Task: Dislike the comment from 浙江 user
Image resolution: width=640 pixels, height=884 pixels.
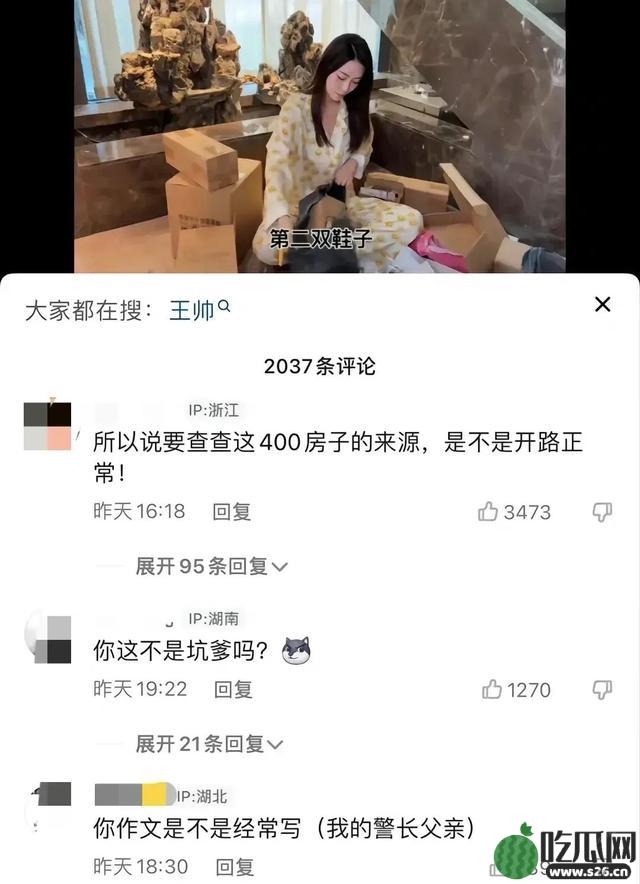Action: click(x=602, y=512)
